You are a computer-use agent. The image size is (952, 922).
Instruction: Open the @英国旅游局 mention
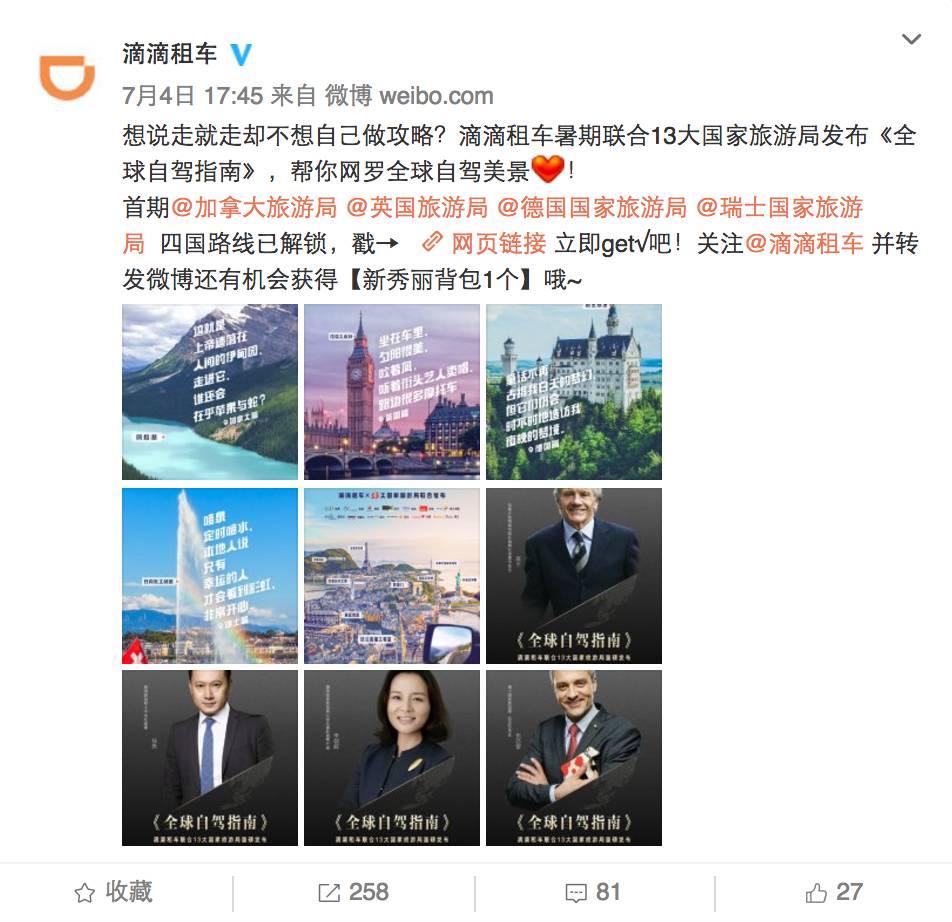[416, 208]
